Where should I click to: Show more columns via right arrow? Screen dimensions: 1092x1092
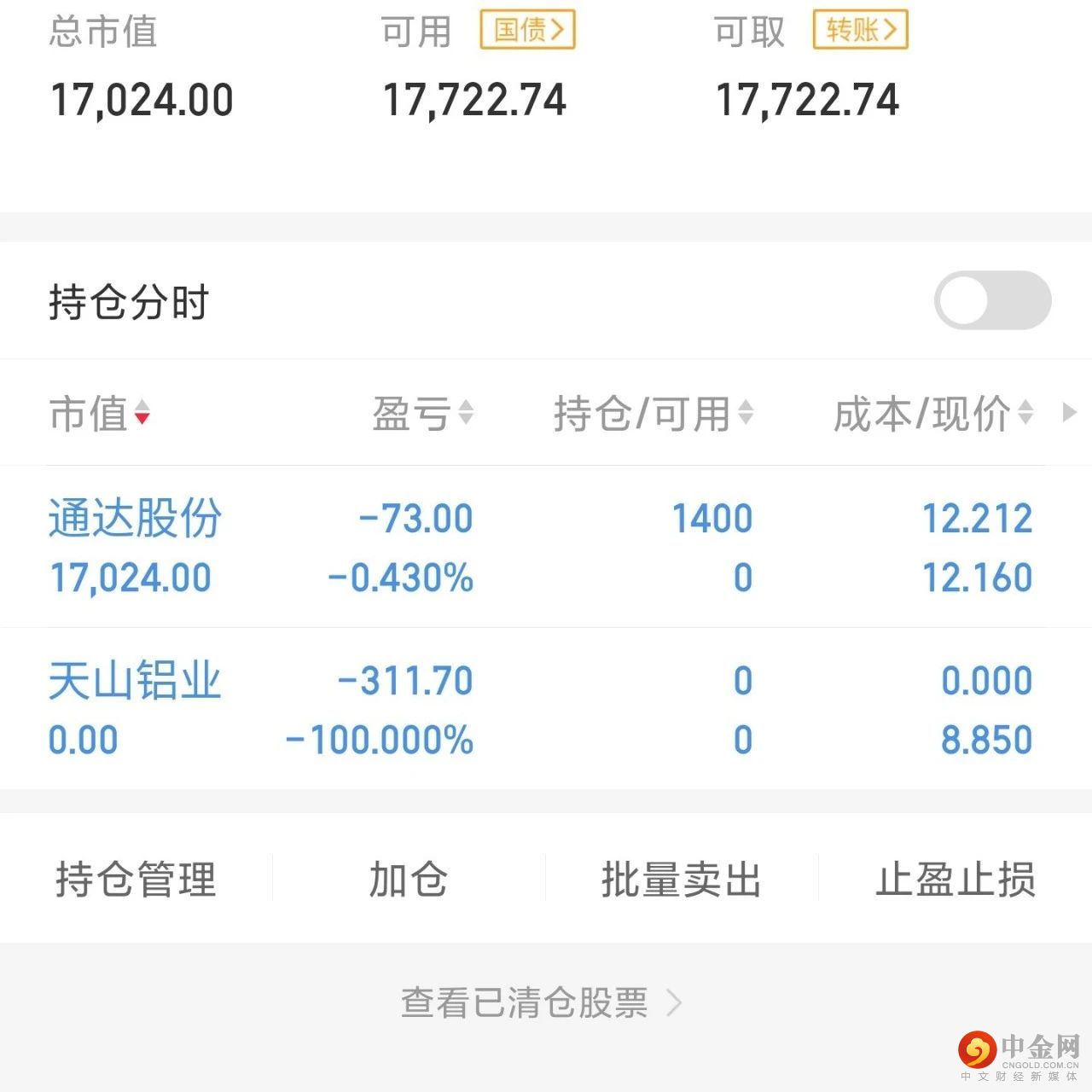point(1069,413)
